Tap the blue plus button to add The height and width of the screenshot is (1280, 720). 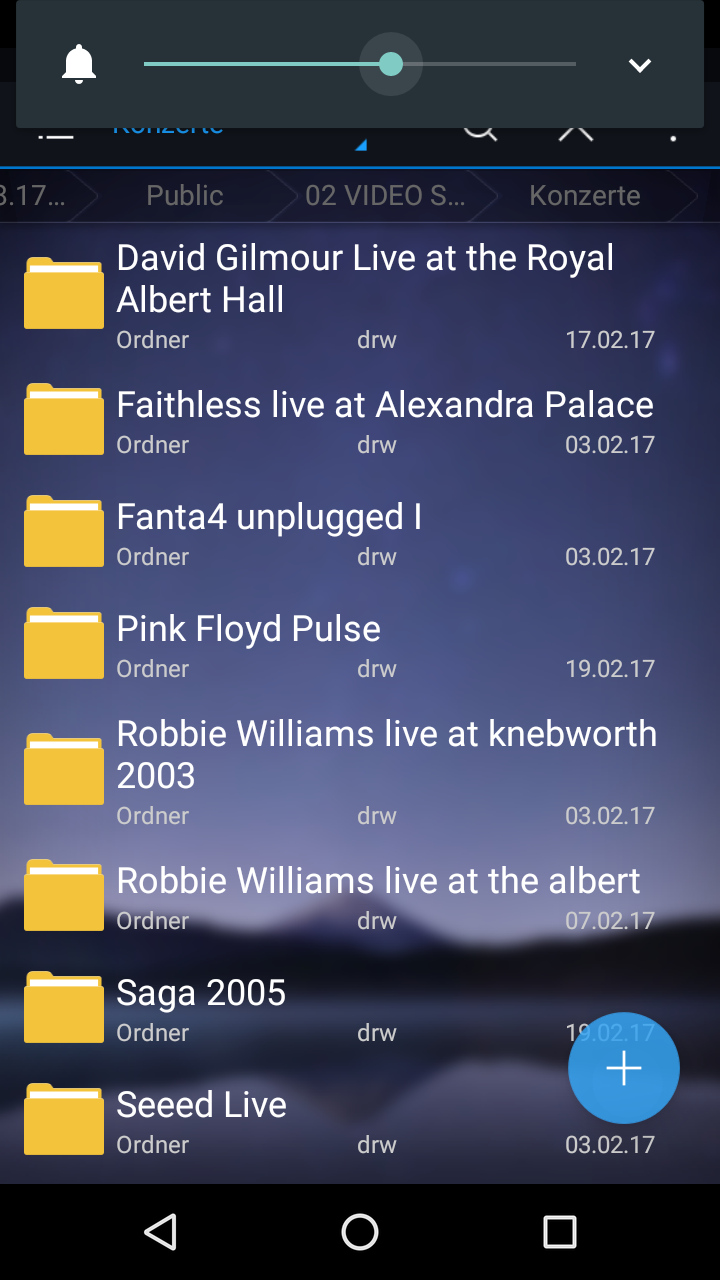click(624, 1068)
